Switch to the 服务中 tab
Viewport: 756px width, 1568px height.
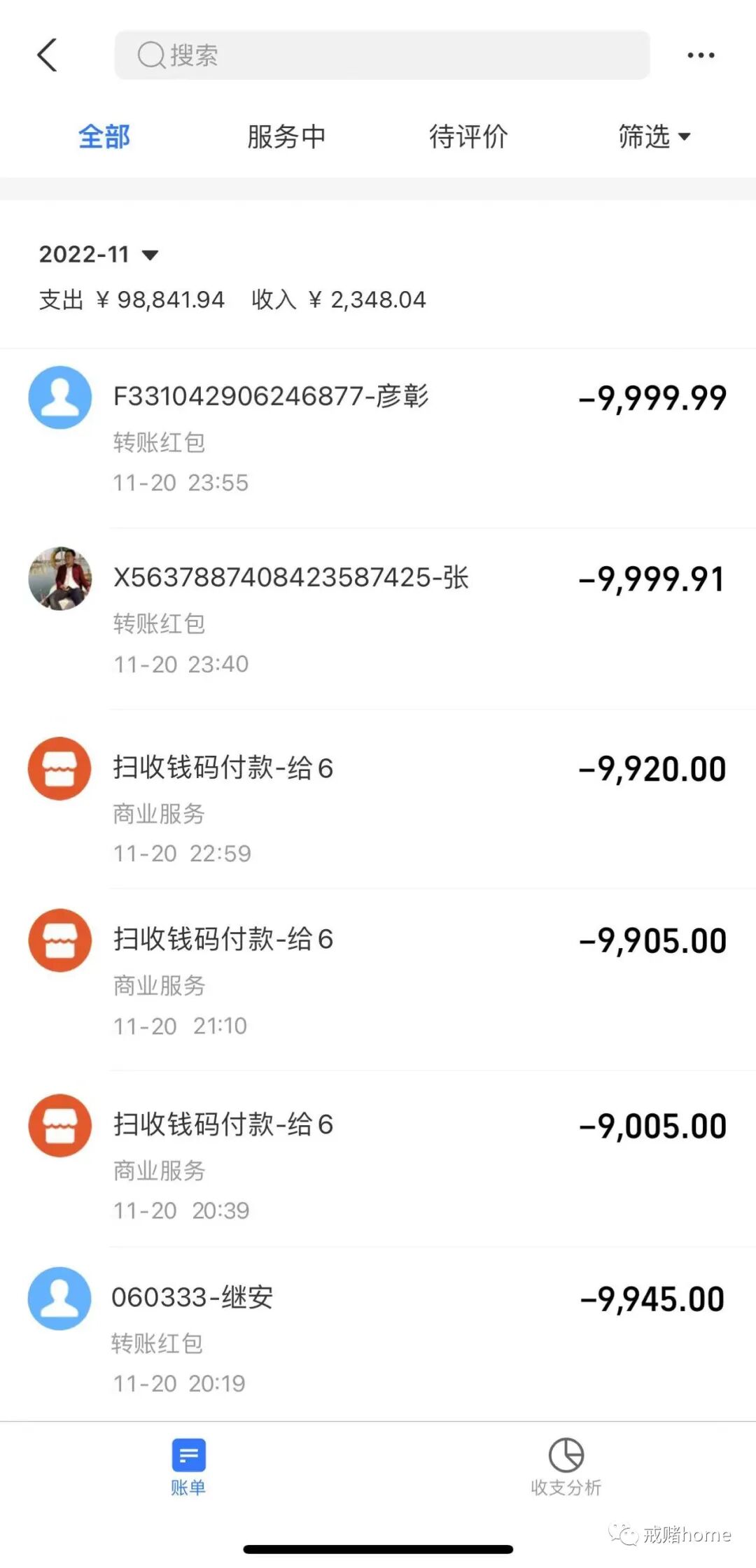click(286, 137)
